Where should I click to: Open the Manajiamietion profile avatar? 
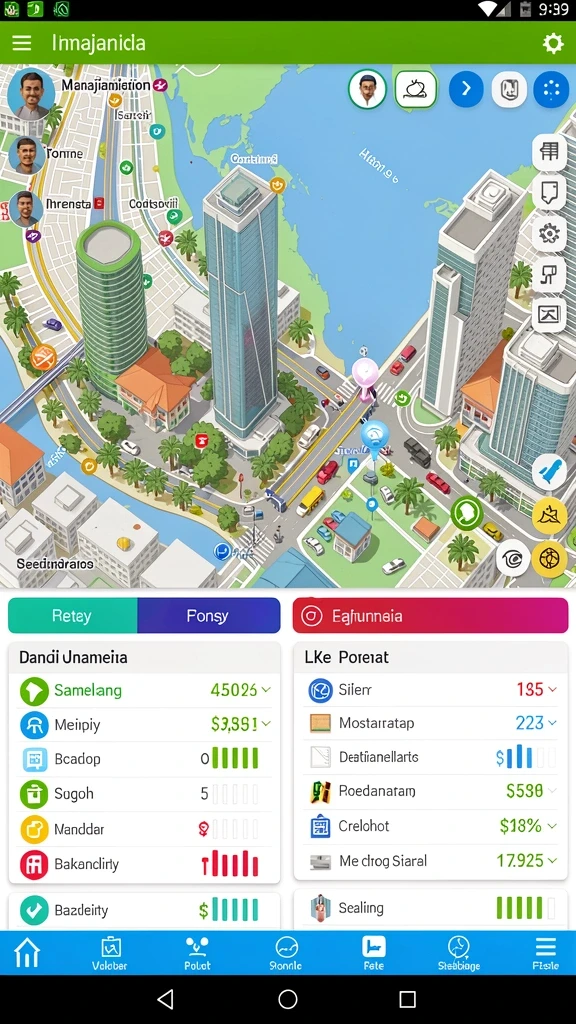tap(31, 93)
